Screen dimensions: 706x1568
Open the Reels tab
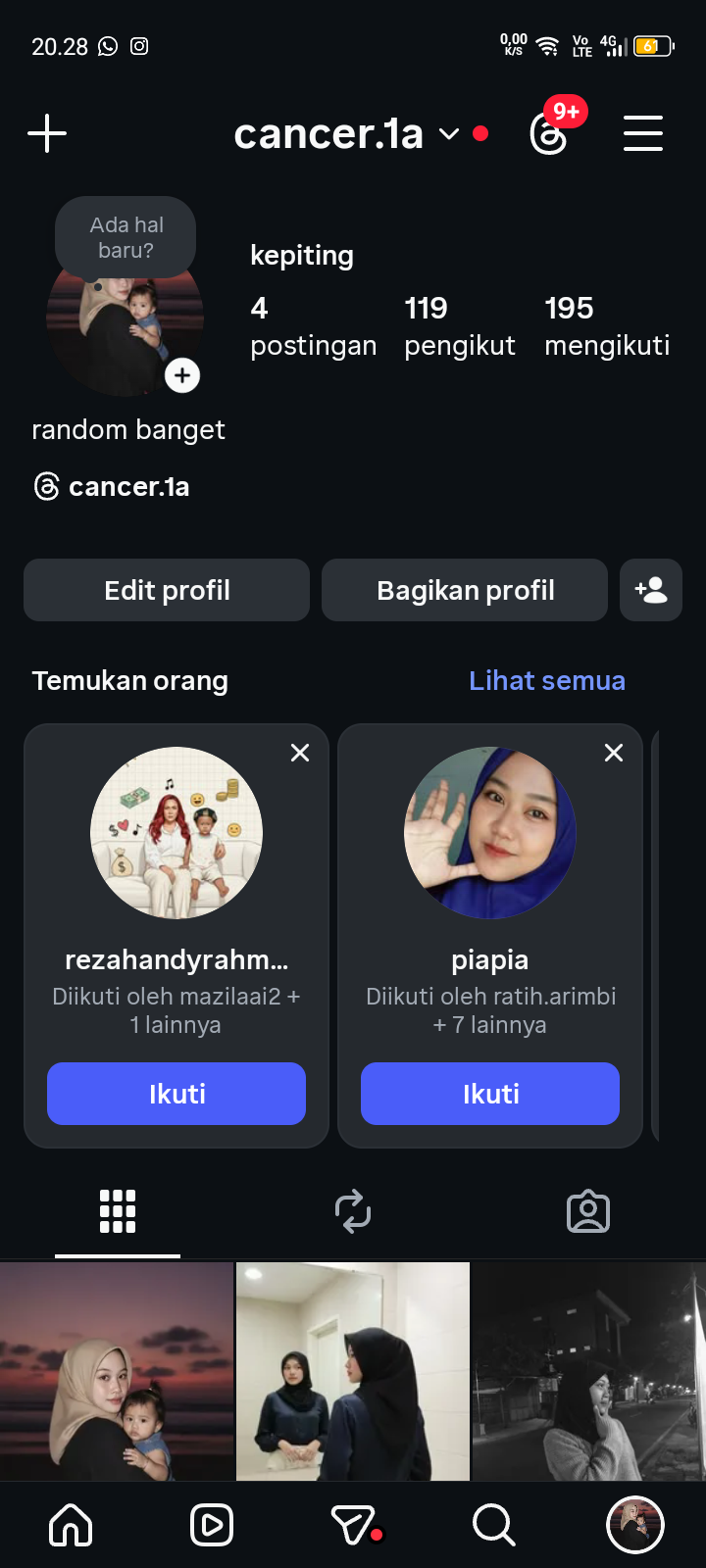tap(212, 1525)
